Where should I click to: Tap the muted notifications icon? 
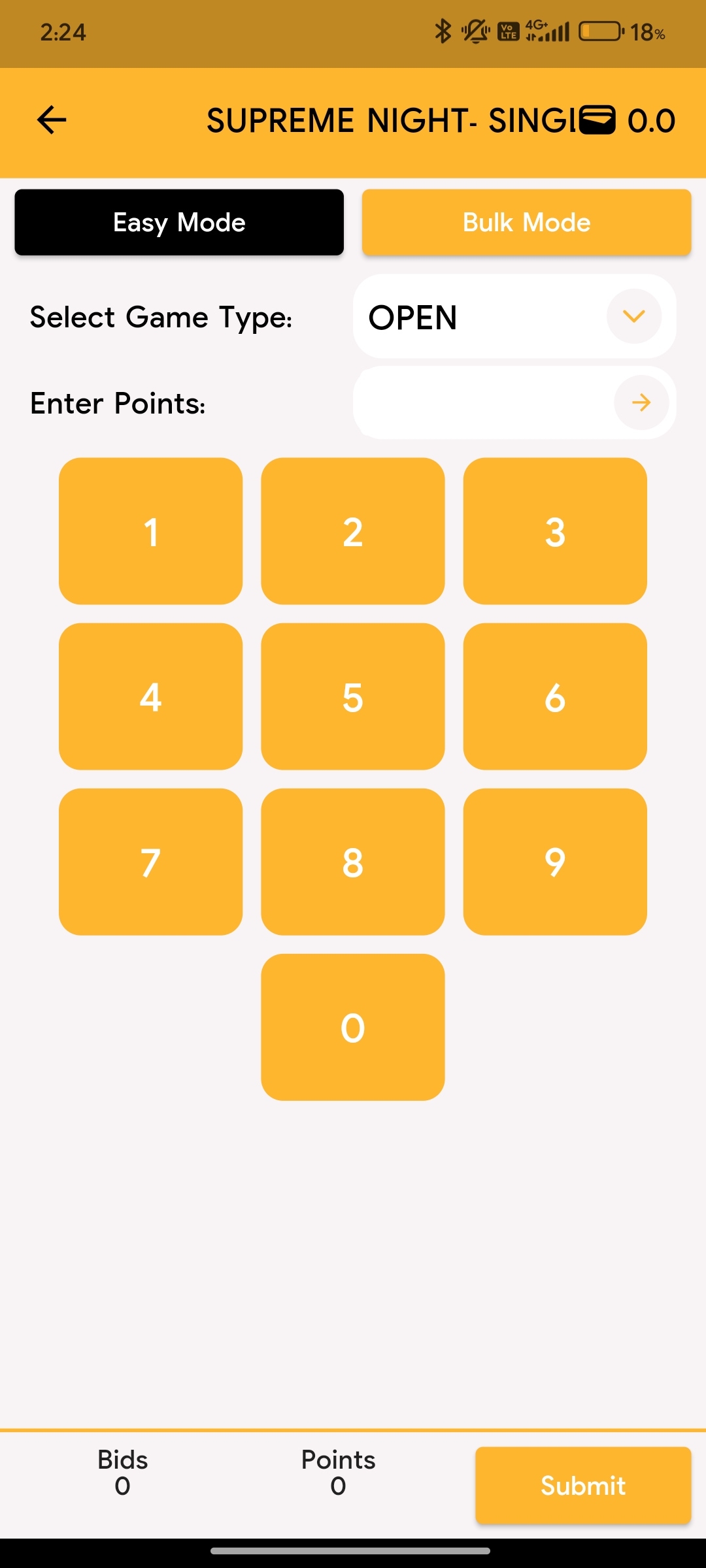[x=474, y=31]
